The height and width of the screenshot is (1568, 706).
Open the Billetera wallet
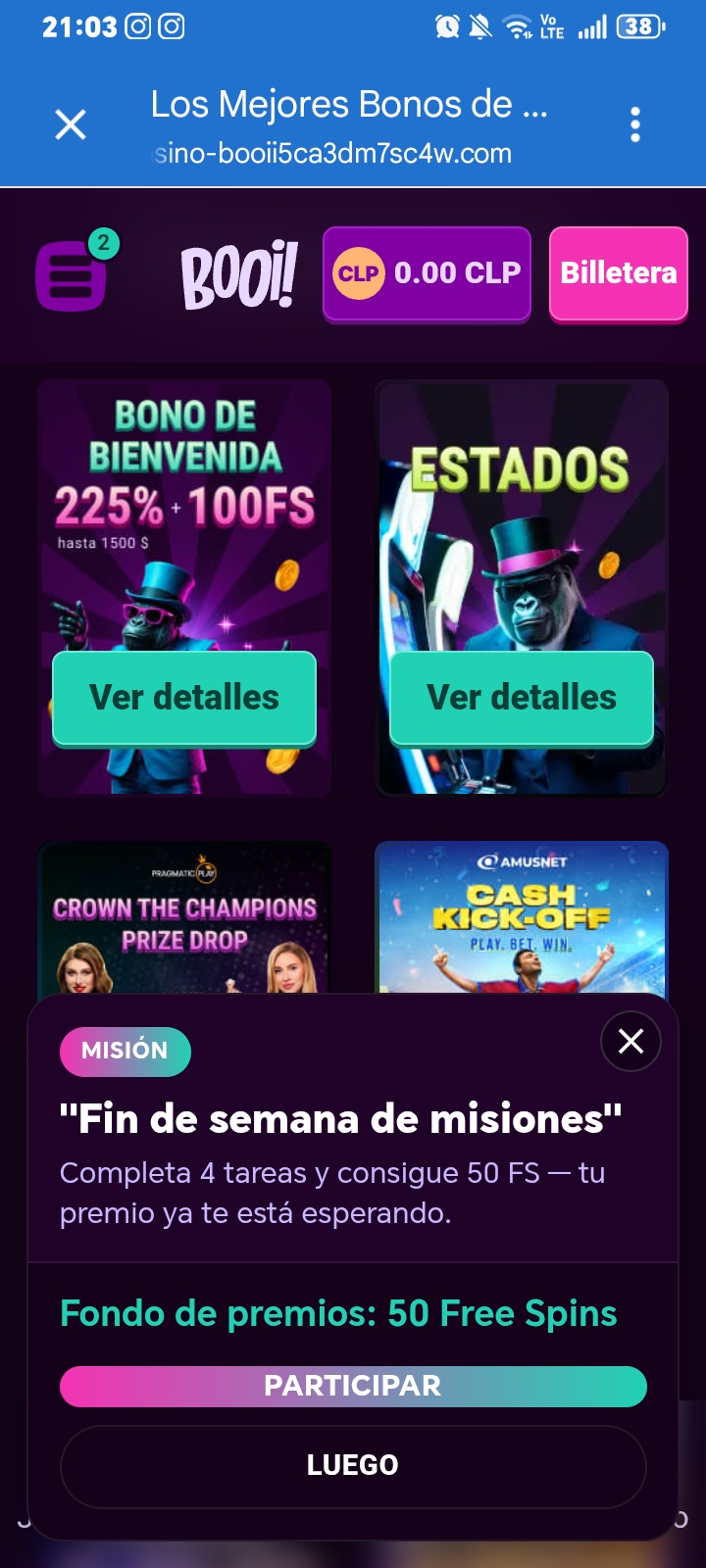[x=619, y=273]
